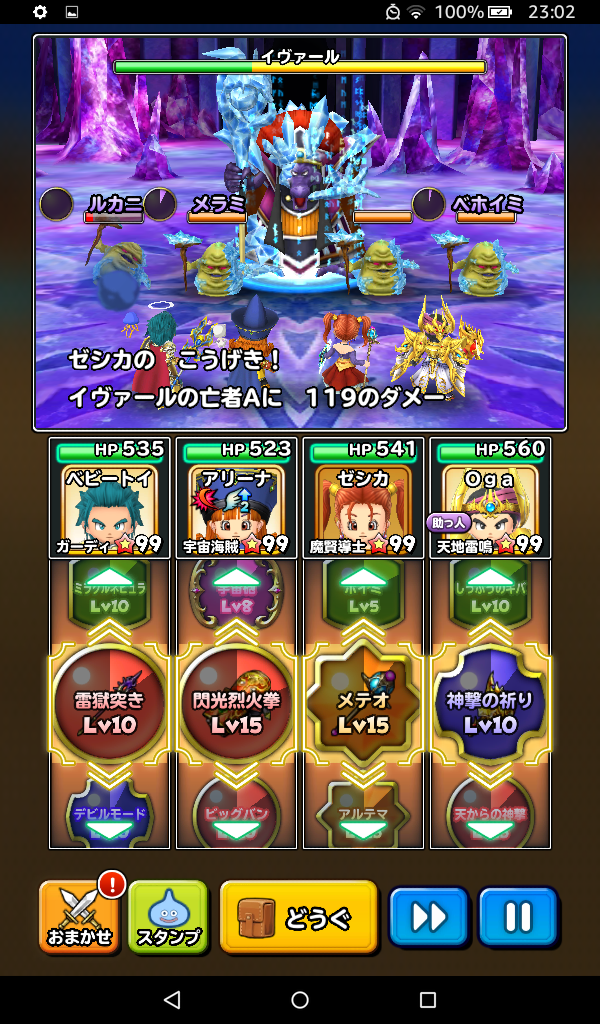Tap the system back button
This screenshot has height=1024, width=600.
point(172,1000)
